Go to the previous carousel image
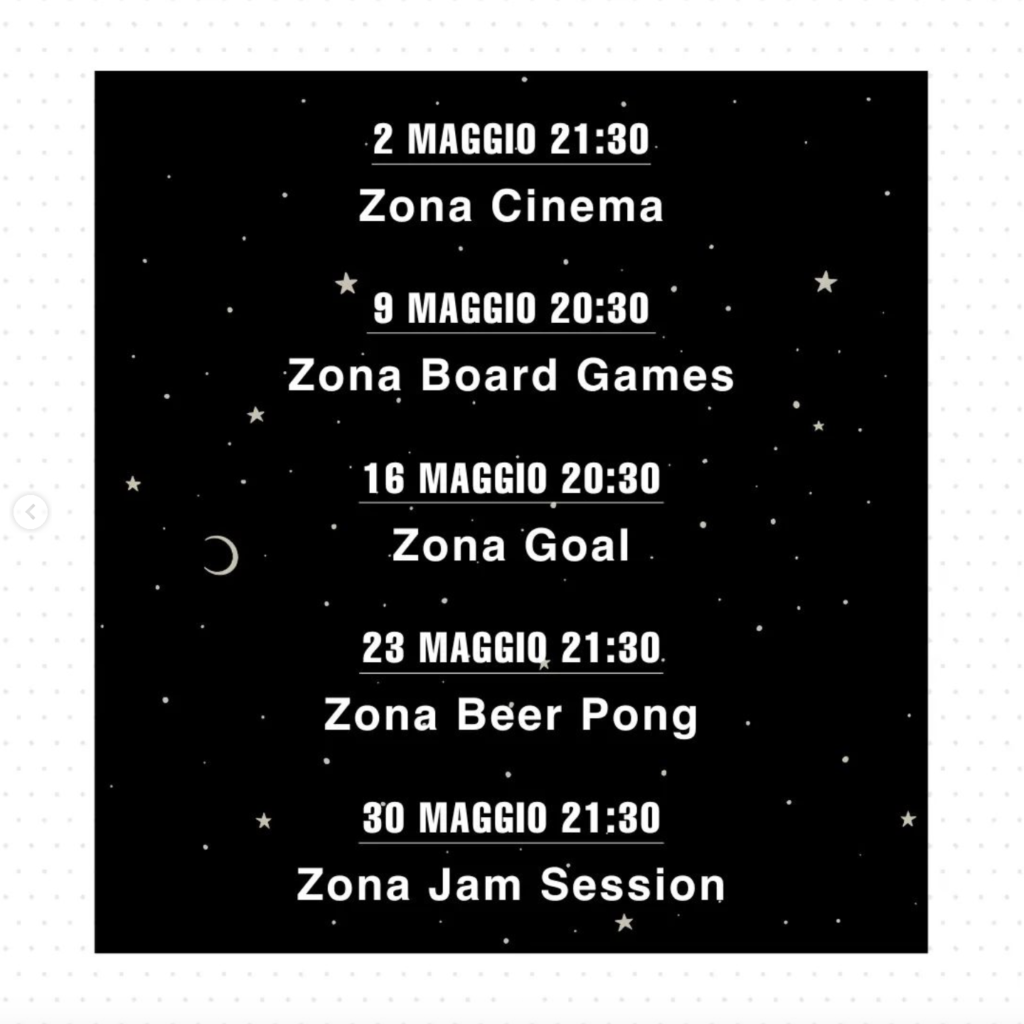Viewport: 1024px width, 1024px height. coord(30,513)
